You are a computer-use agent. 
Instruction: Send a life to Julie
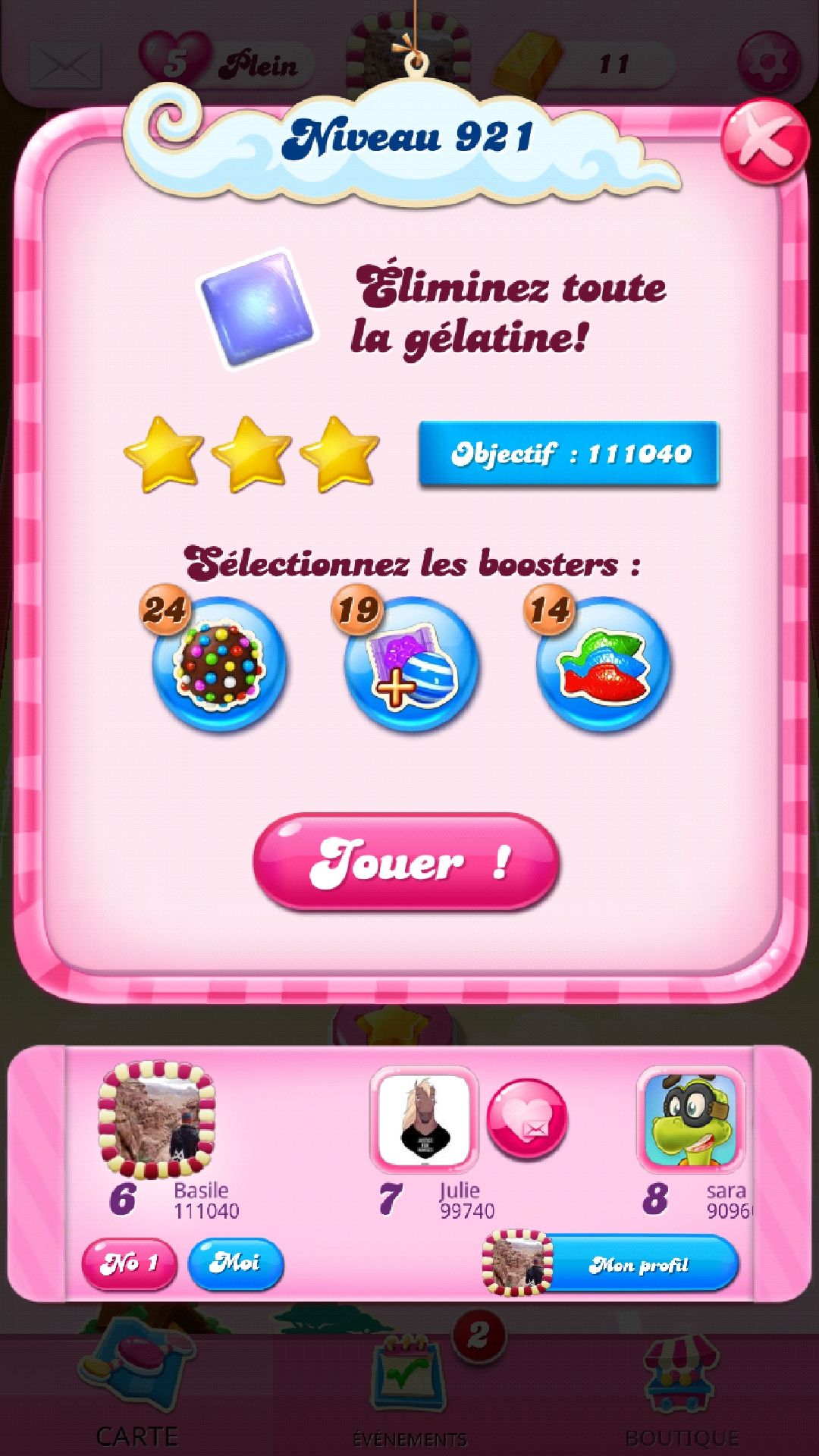[x=527, y=1119]
